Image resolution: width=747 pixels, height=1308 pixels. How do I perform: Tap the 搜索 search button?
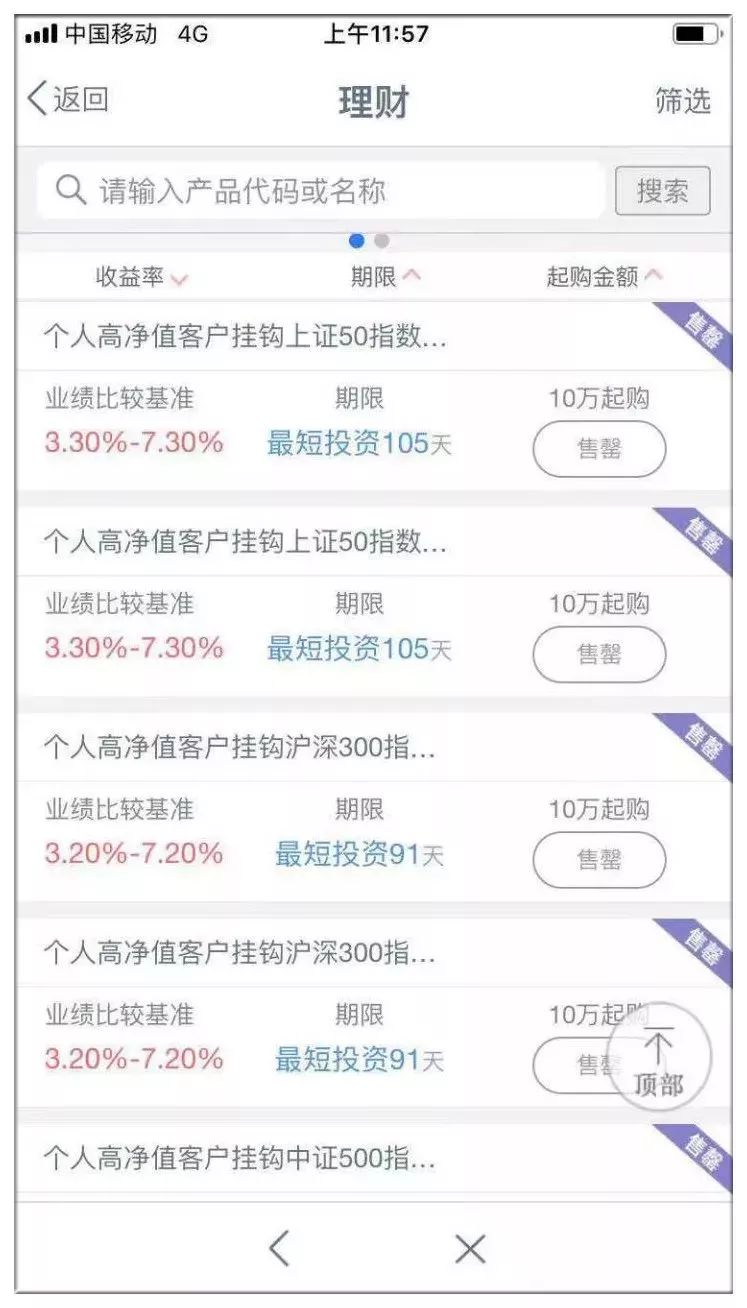(662, 191)
